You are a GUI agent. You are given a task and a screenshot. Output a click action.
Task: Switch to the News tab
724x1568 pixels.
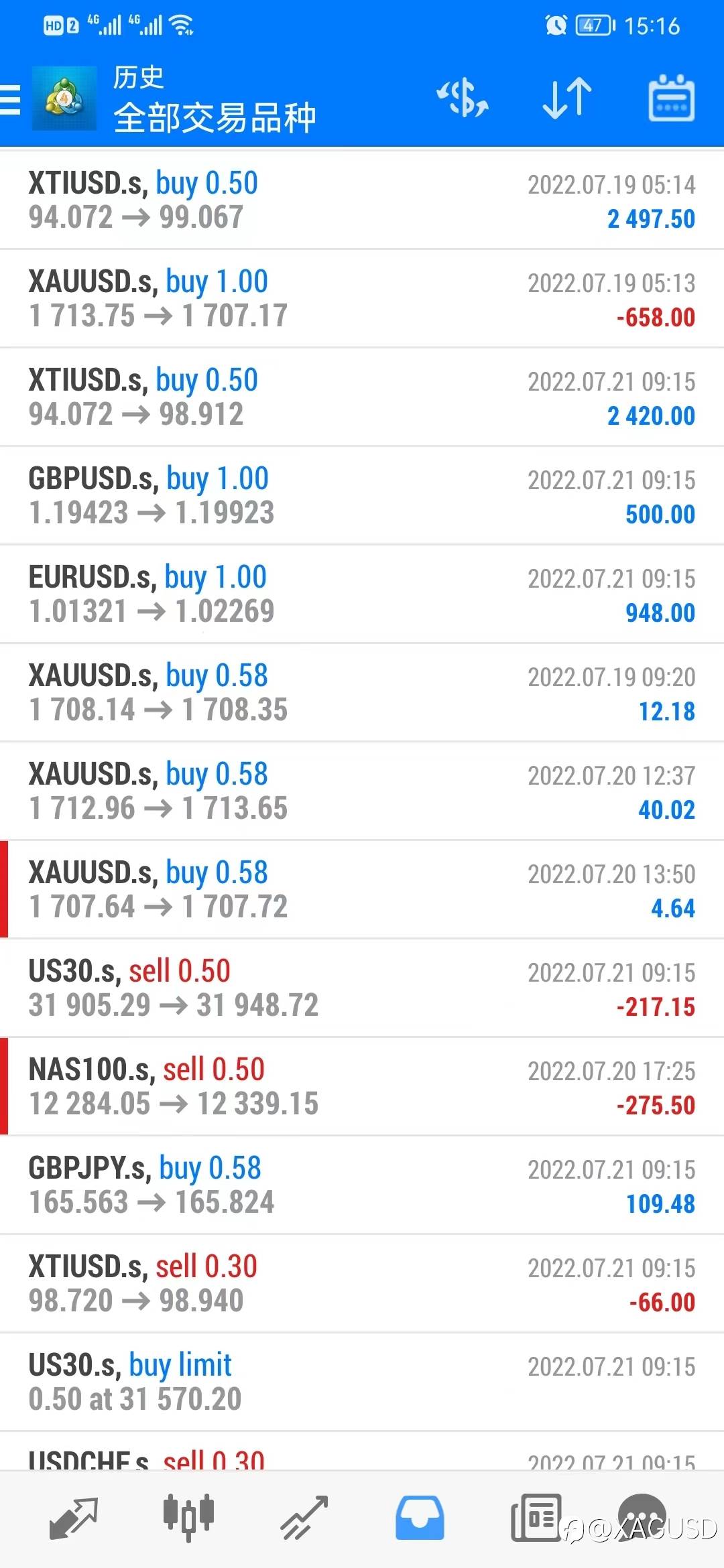pos(536,1518)
